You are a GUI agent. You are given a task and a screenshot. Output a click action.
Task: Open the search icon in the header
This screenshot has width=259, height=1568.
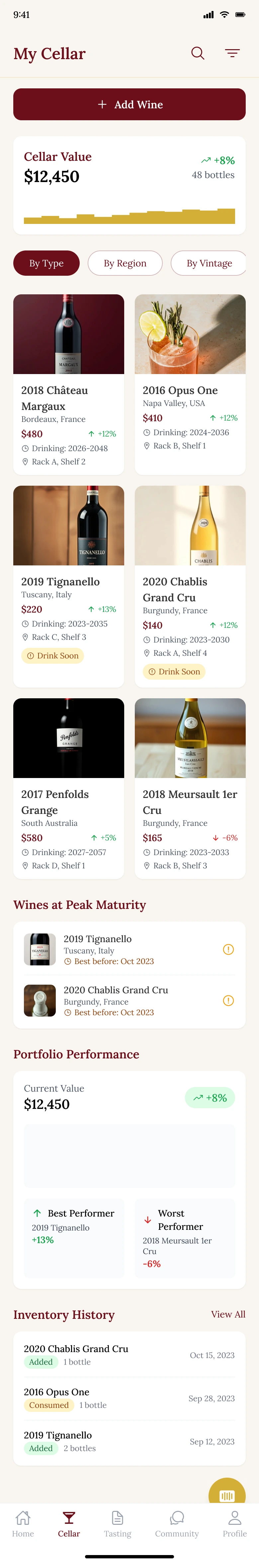pyautogui.click(x=198, y=53)
